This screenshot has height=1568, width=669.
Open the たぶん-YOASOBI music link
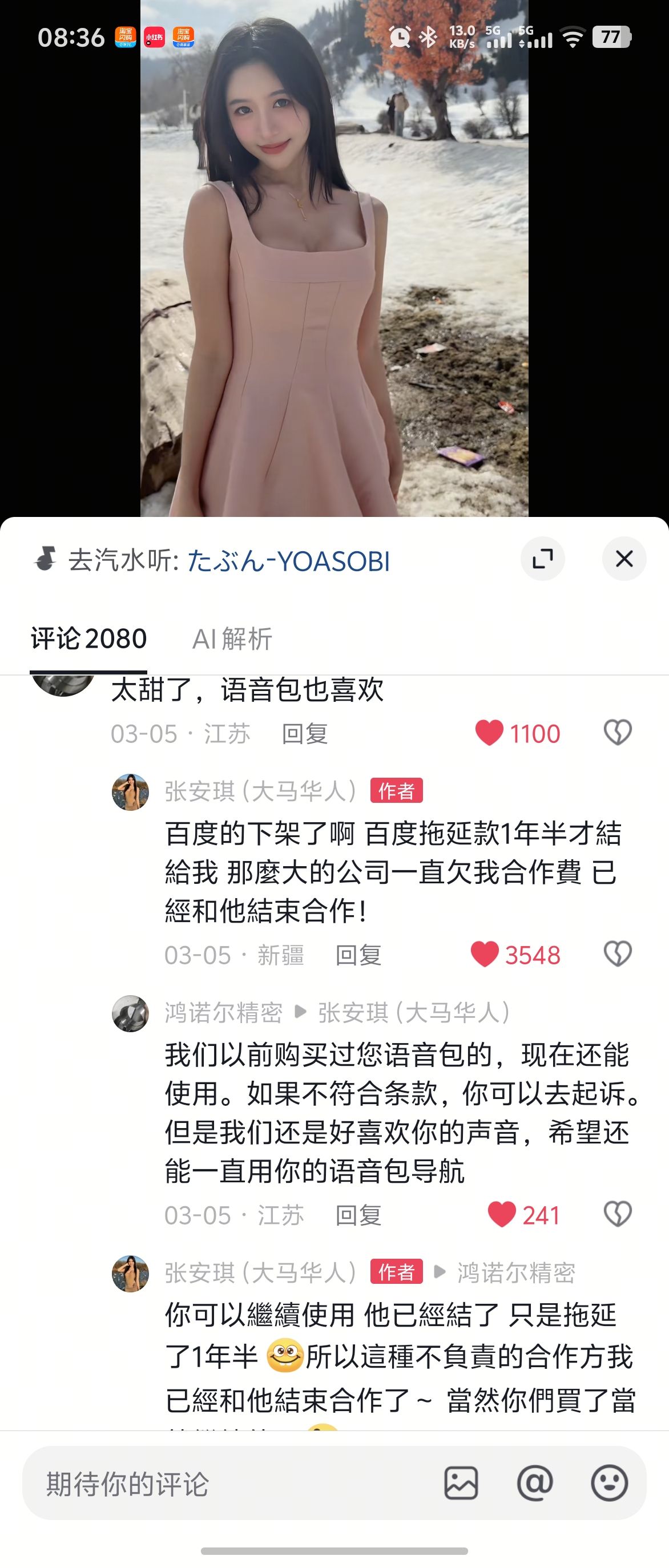click(288, 560)
